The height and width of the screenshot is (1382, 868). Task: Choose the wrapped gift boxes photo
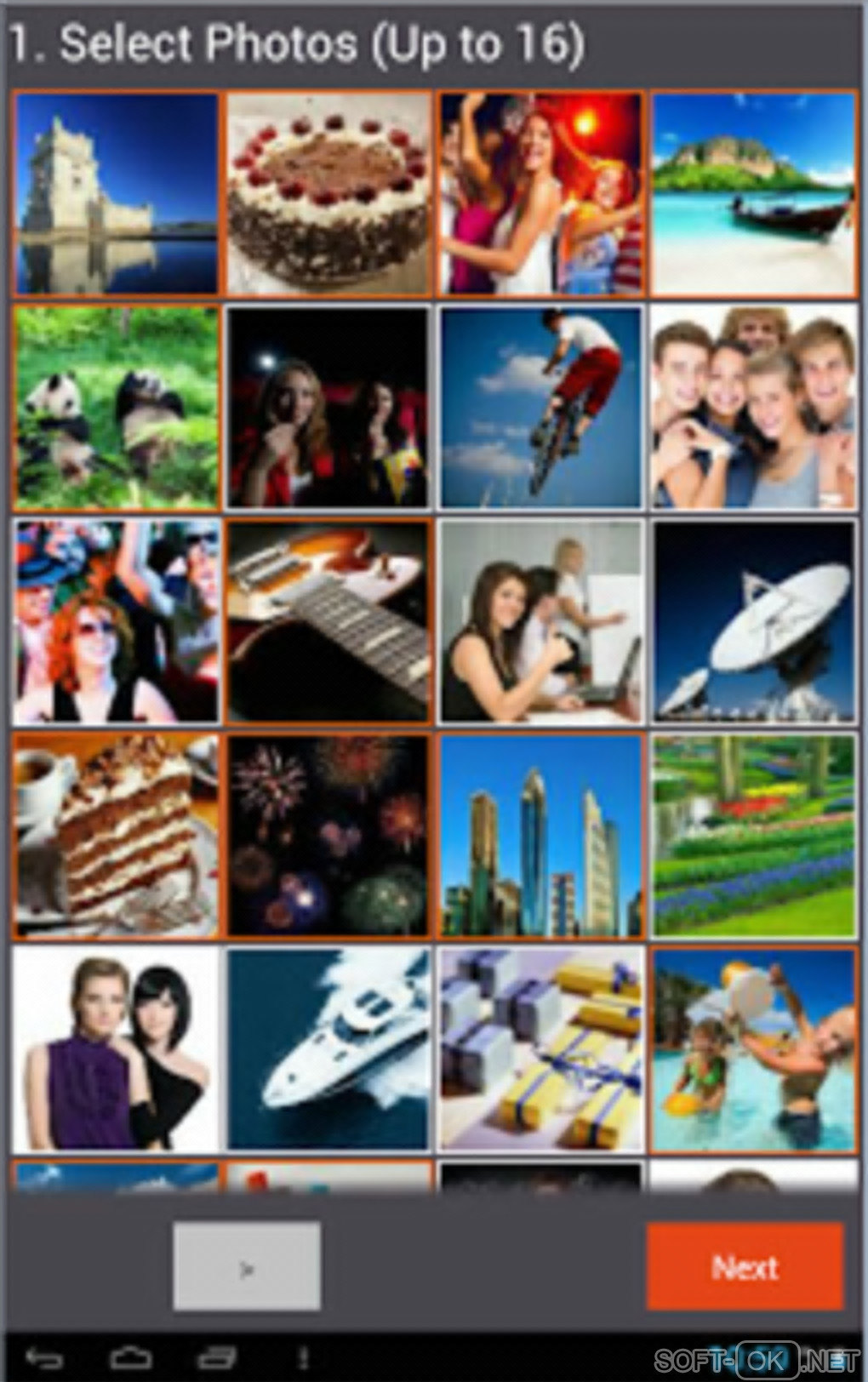tap(541, 1051)
